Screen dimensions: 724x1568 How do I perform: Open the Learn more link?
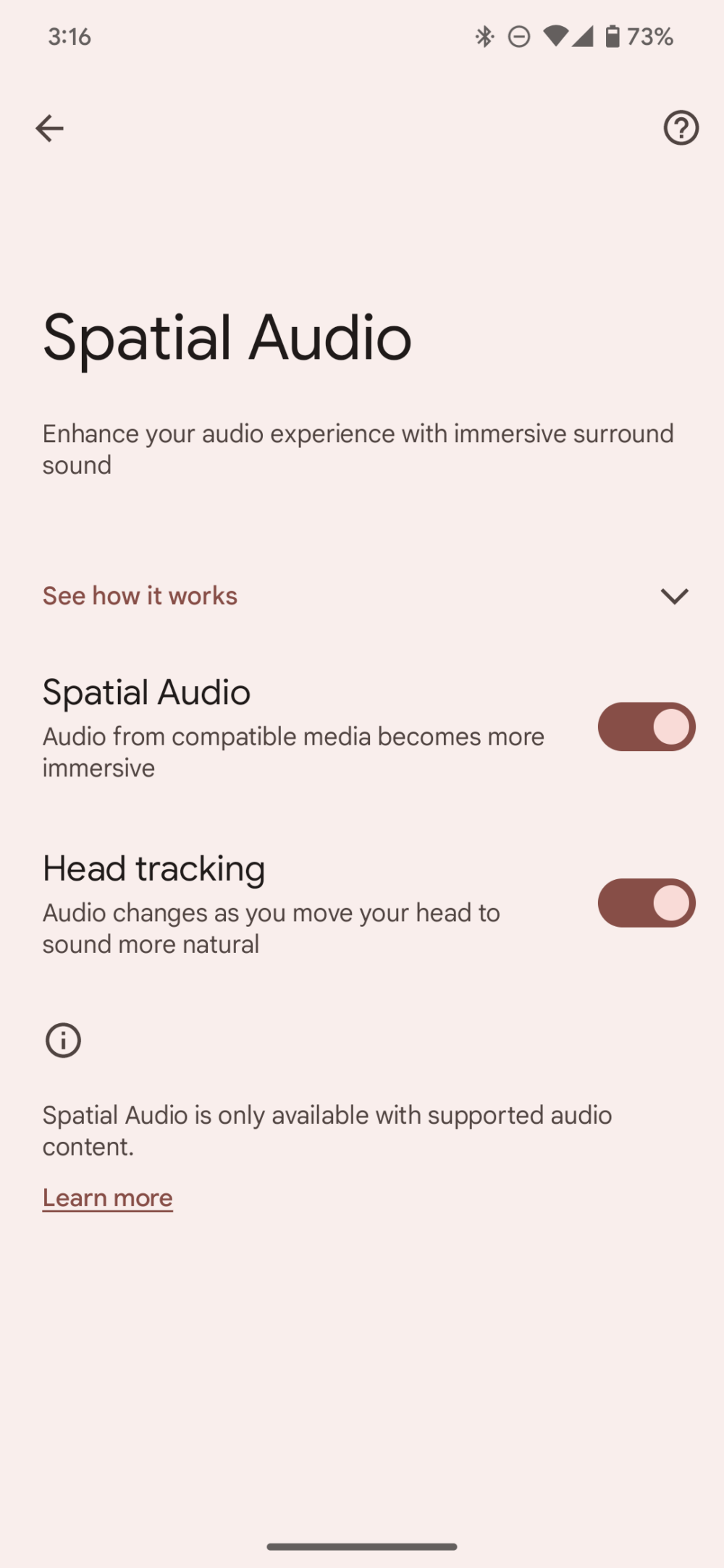(x=107, y=1198)
